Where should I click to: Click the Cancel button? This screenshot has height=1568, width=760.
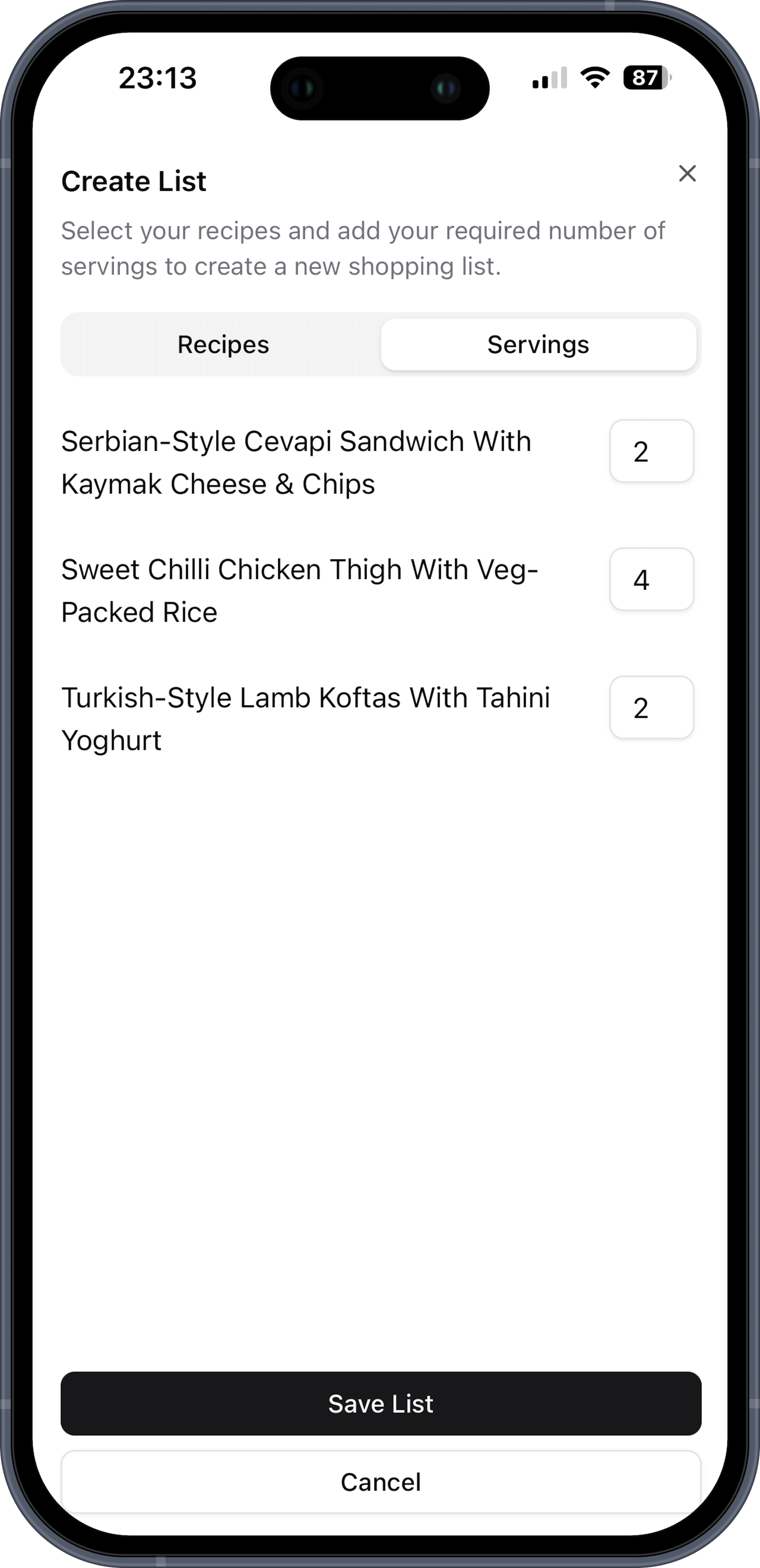(380, 1481)
